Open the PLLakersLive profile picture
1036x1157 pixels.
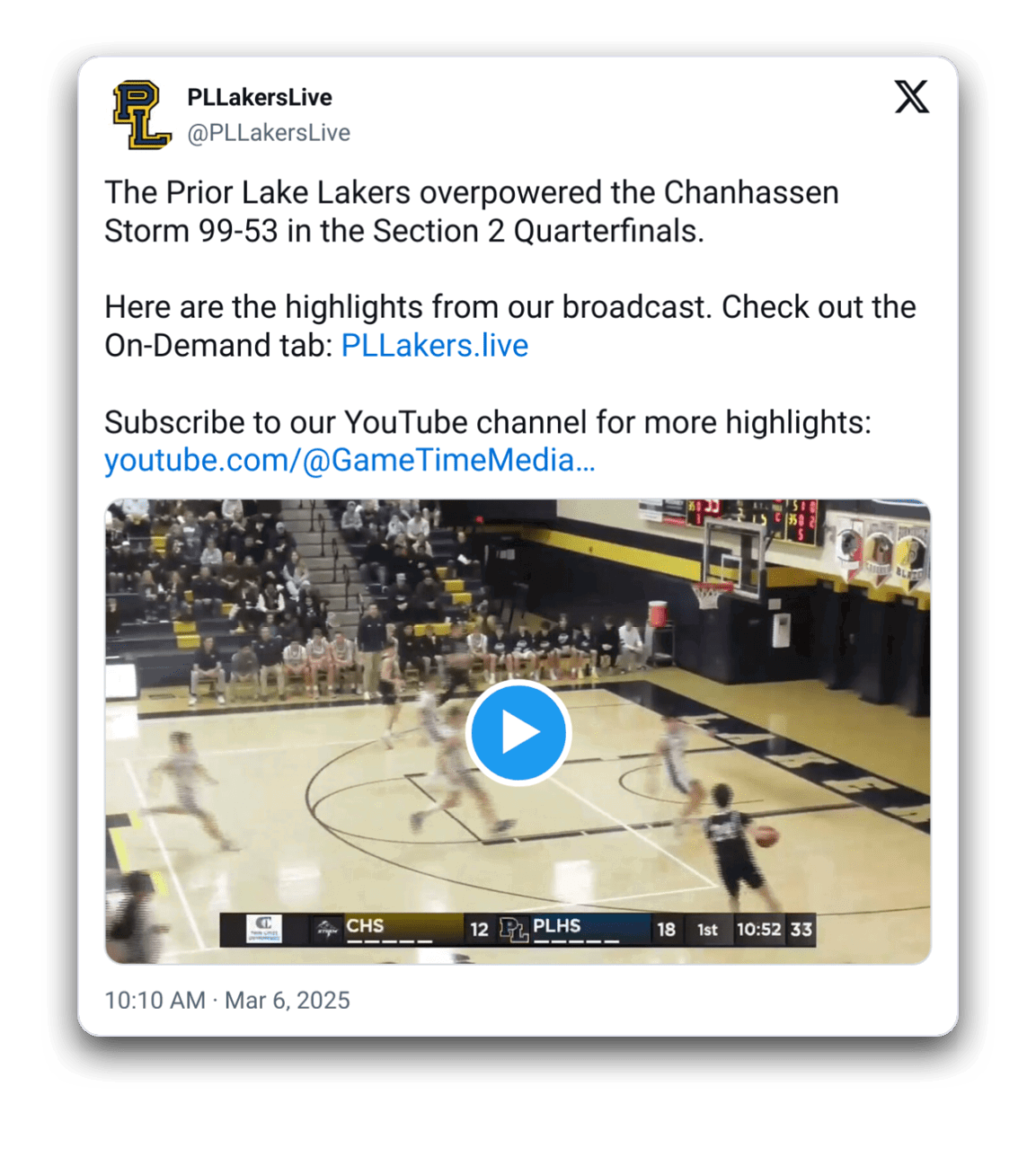tap(142, 115)
